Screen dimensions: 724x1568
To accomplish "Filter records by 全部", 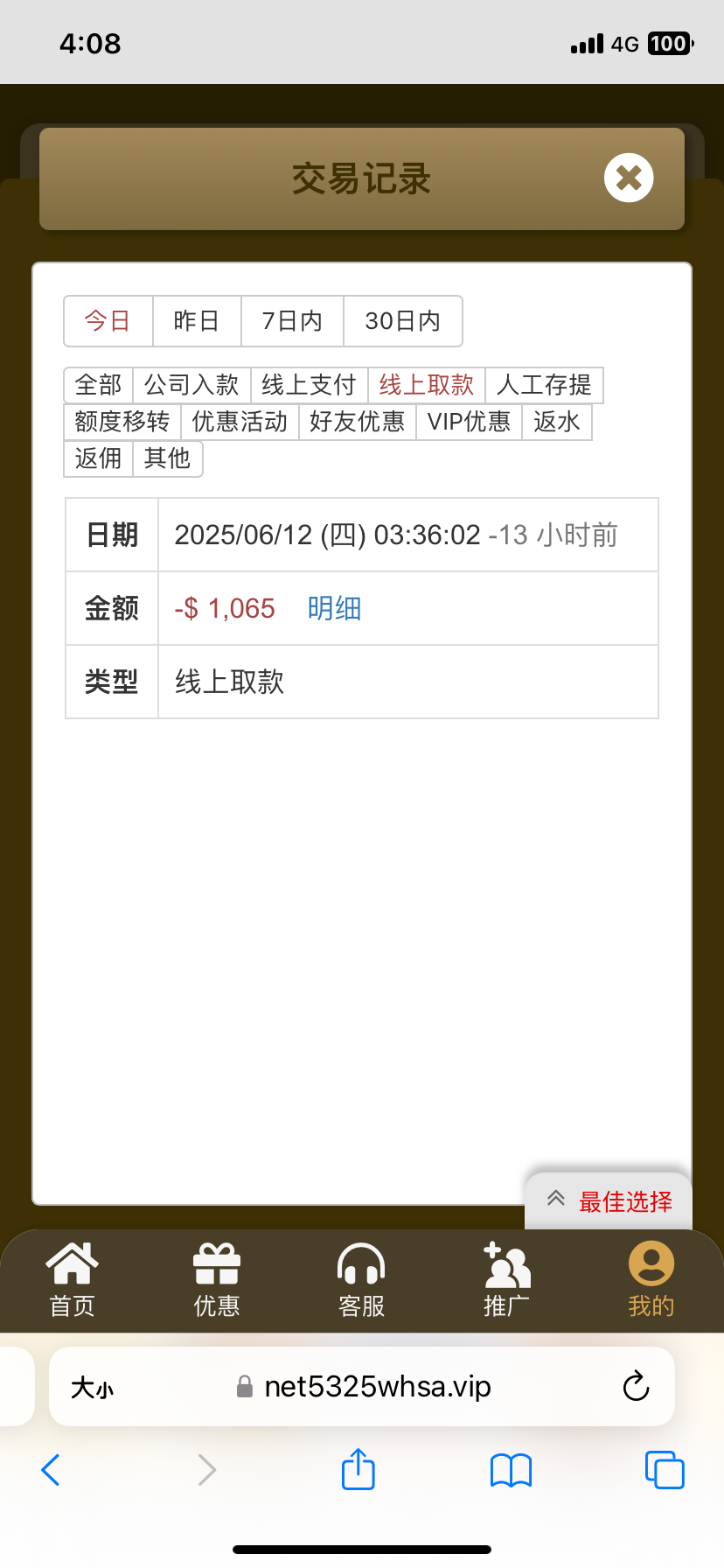I will tap(98, 385).
